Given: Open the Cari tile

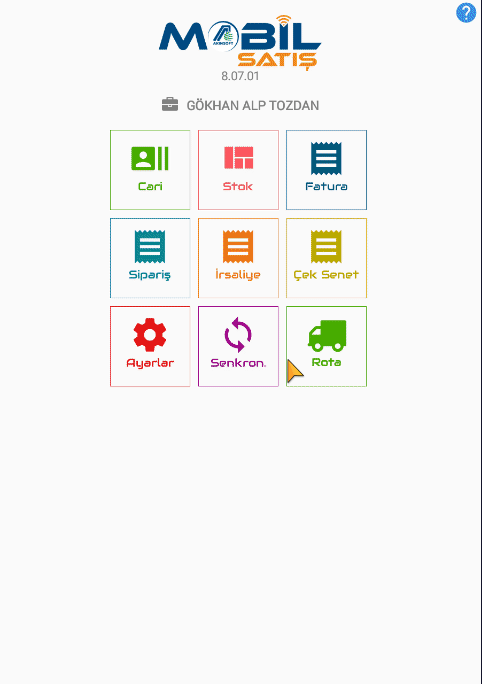Looking at the screenshot, I should tap(150, 170).
